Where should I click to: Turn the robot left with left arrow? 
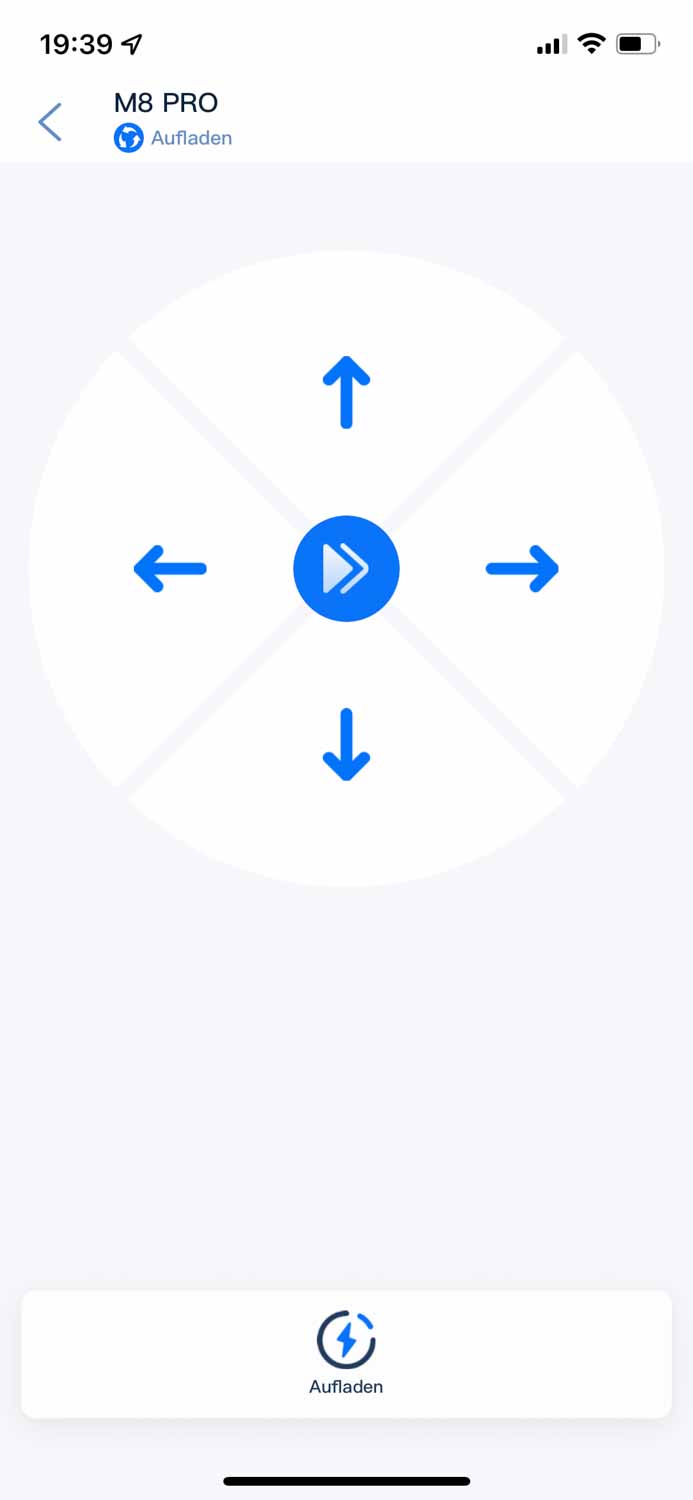click(170, 568)
